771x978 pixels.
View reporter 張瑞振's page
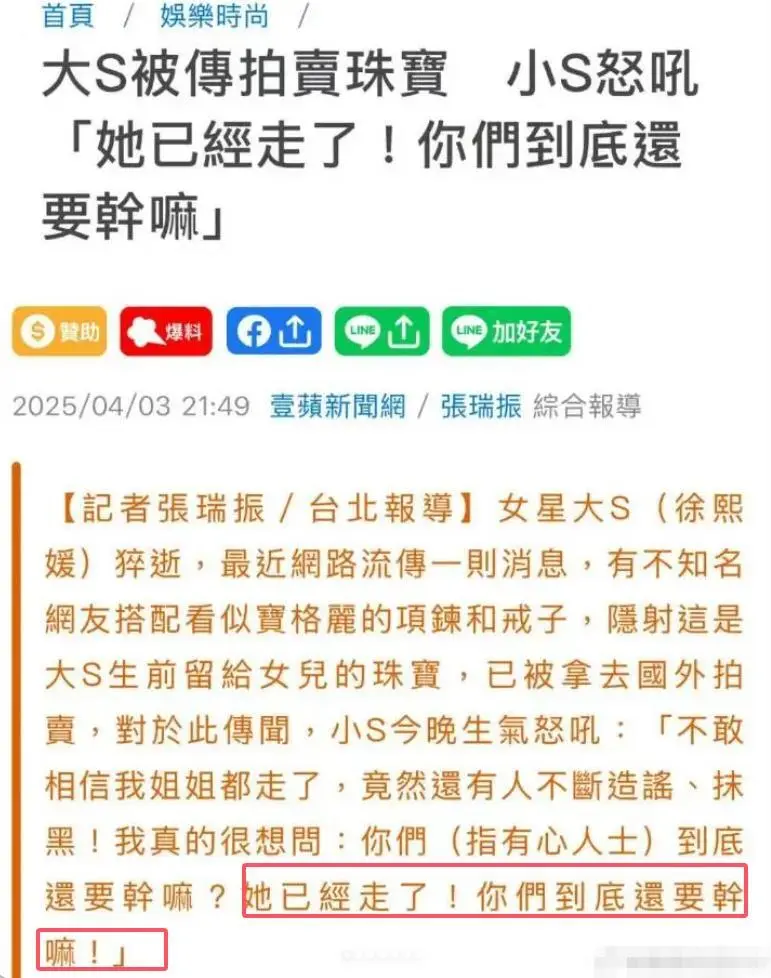(x=480, y=406)
